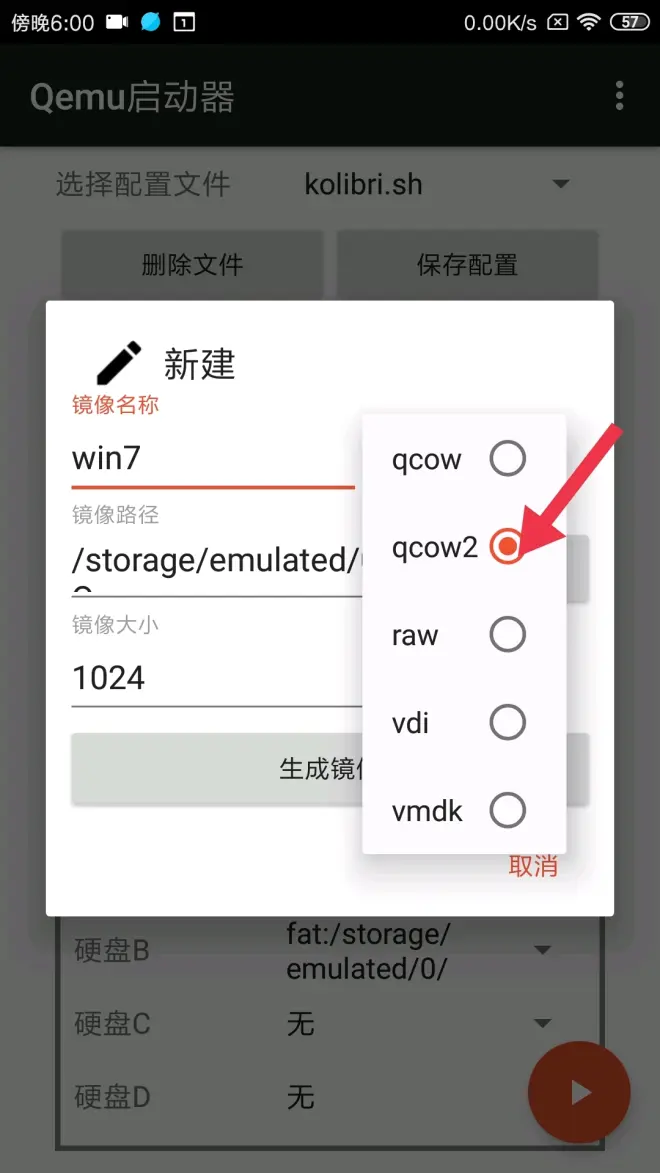Edit the image size field 1024
The width and height of the screenshot is (660, 1173).
(x=212, y=678)
